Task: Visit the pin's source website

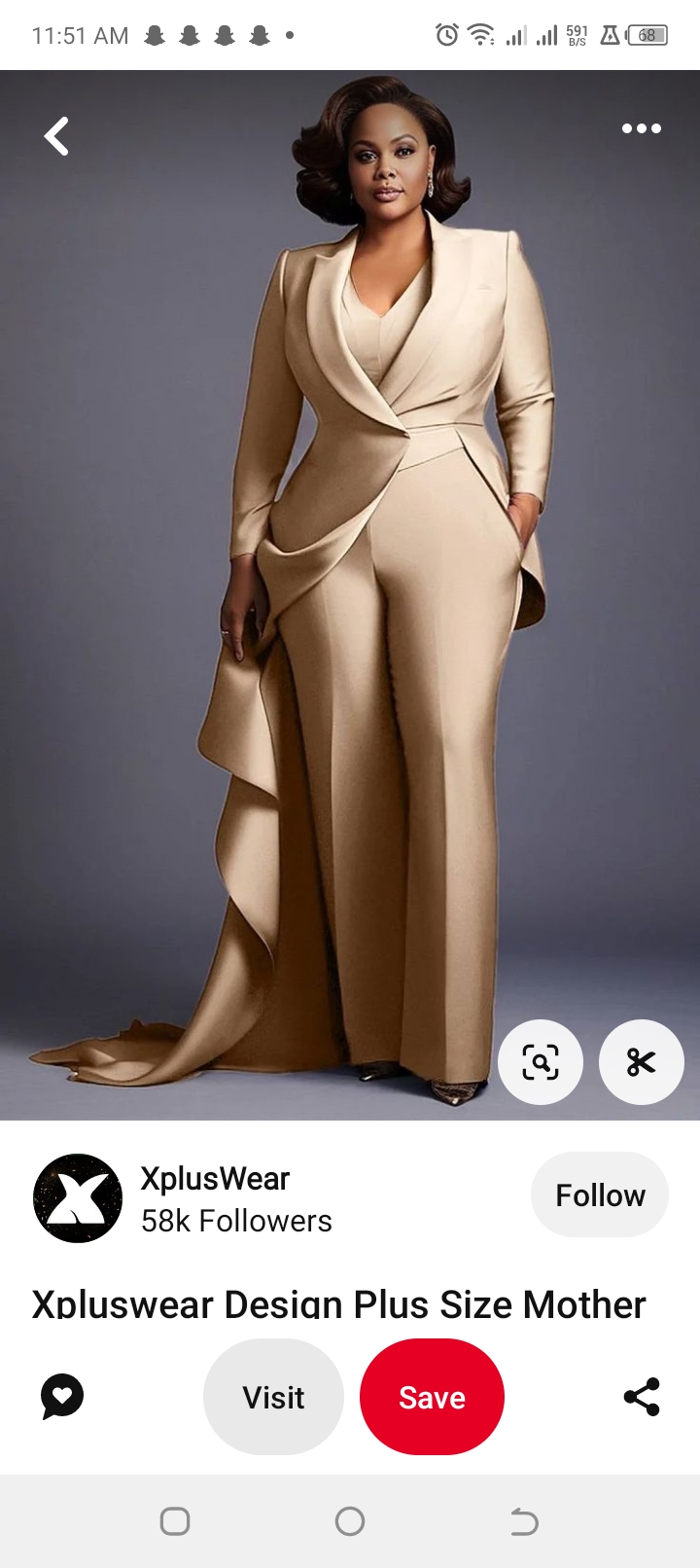Action: tap(273, 1397)
